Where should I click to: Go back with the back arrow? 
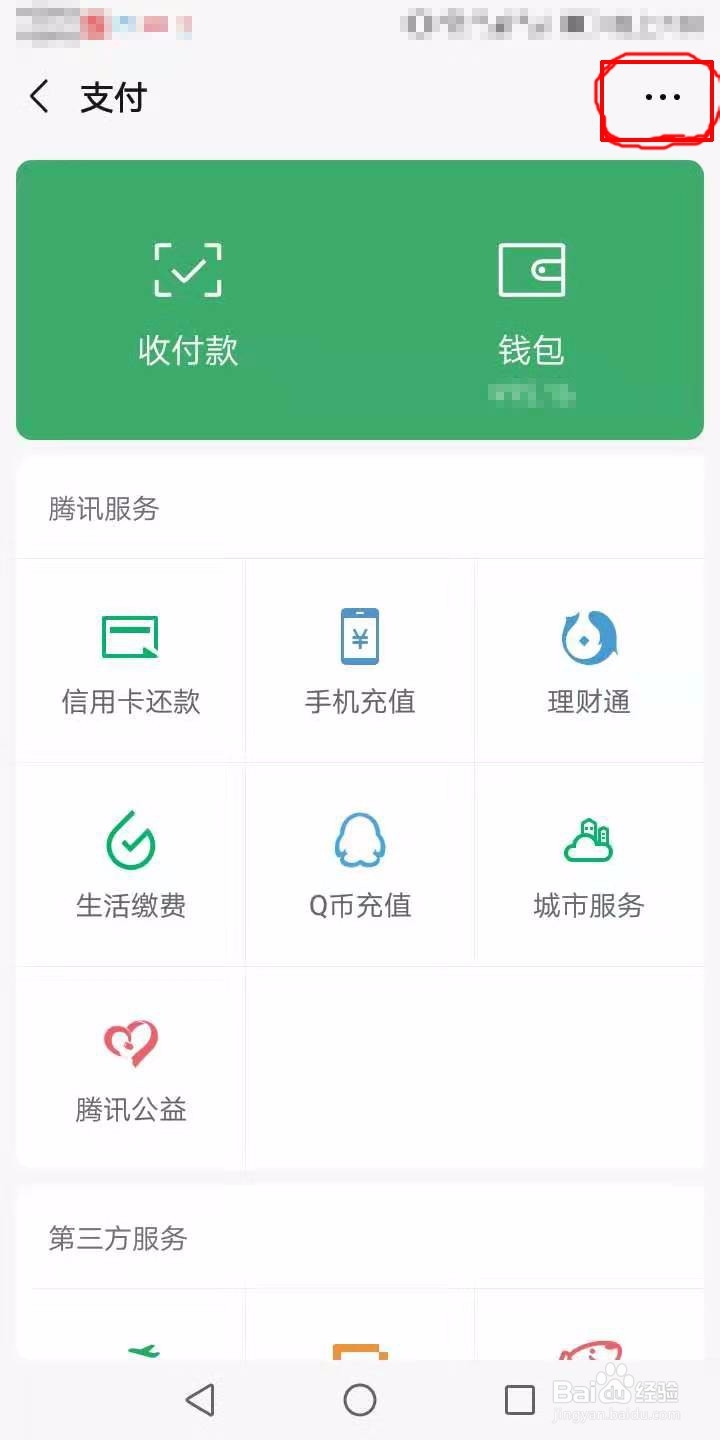38,97
